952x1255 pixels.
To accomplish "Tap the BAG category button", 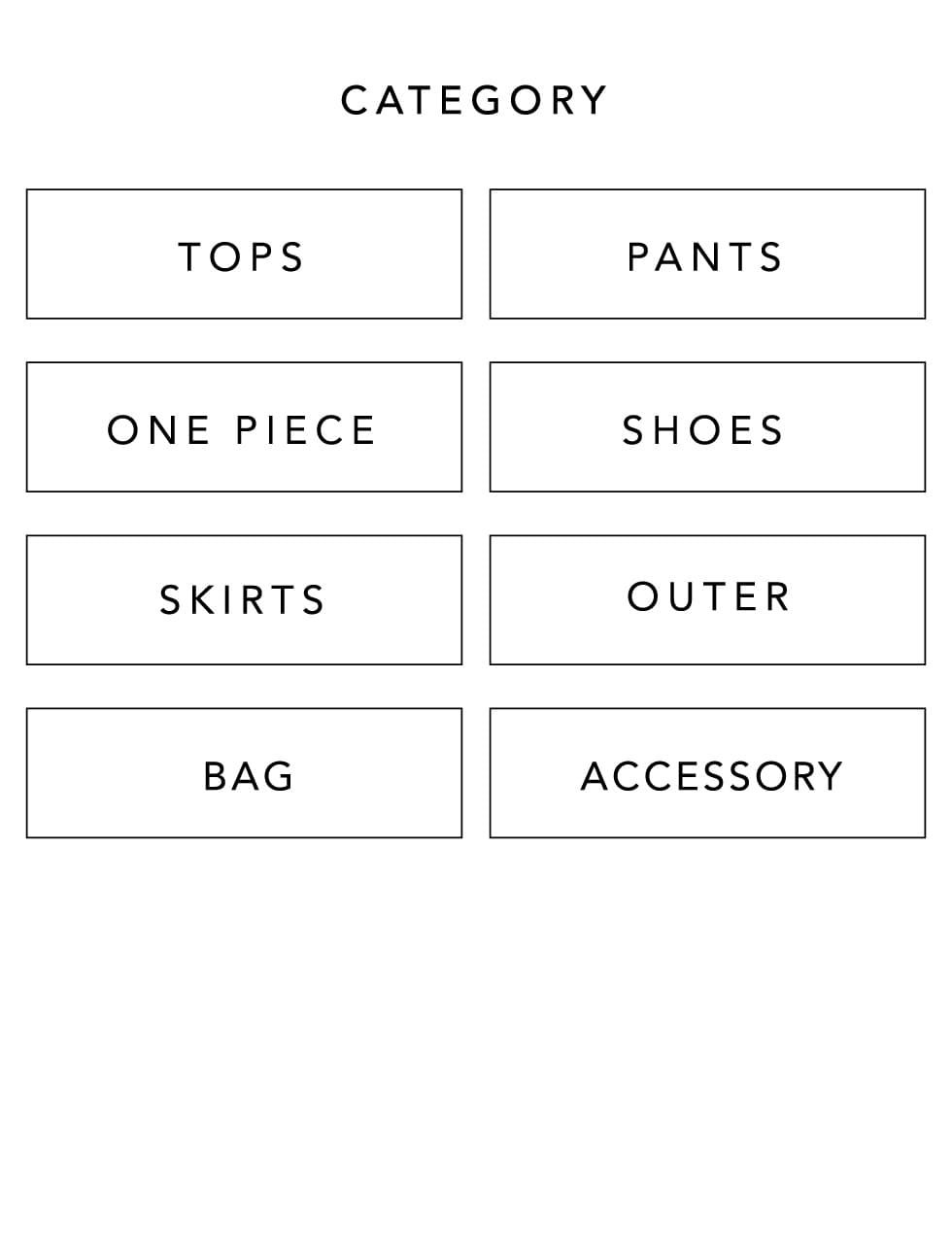I will click(244, 773).
